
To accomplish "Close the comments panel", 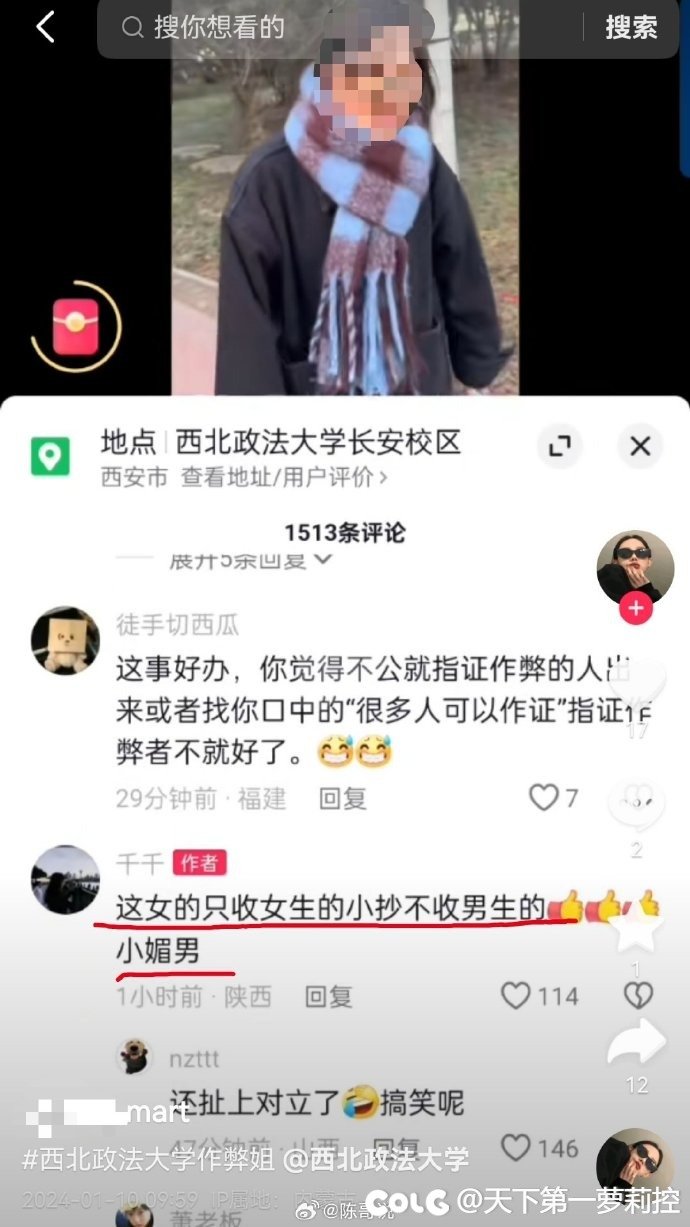I will (x=640, y=446).
